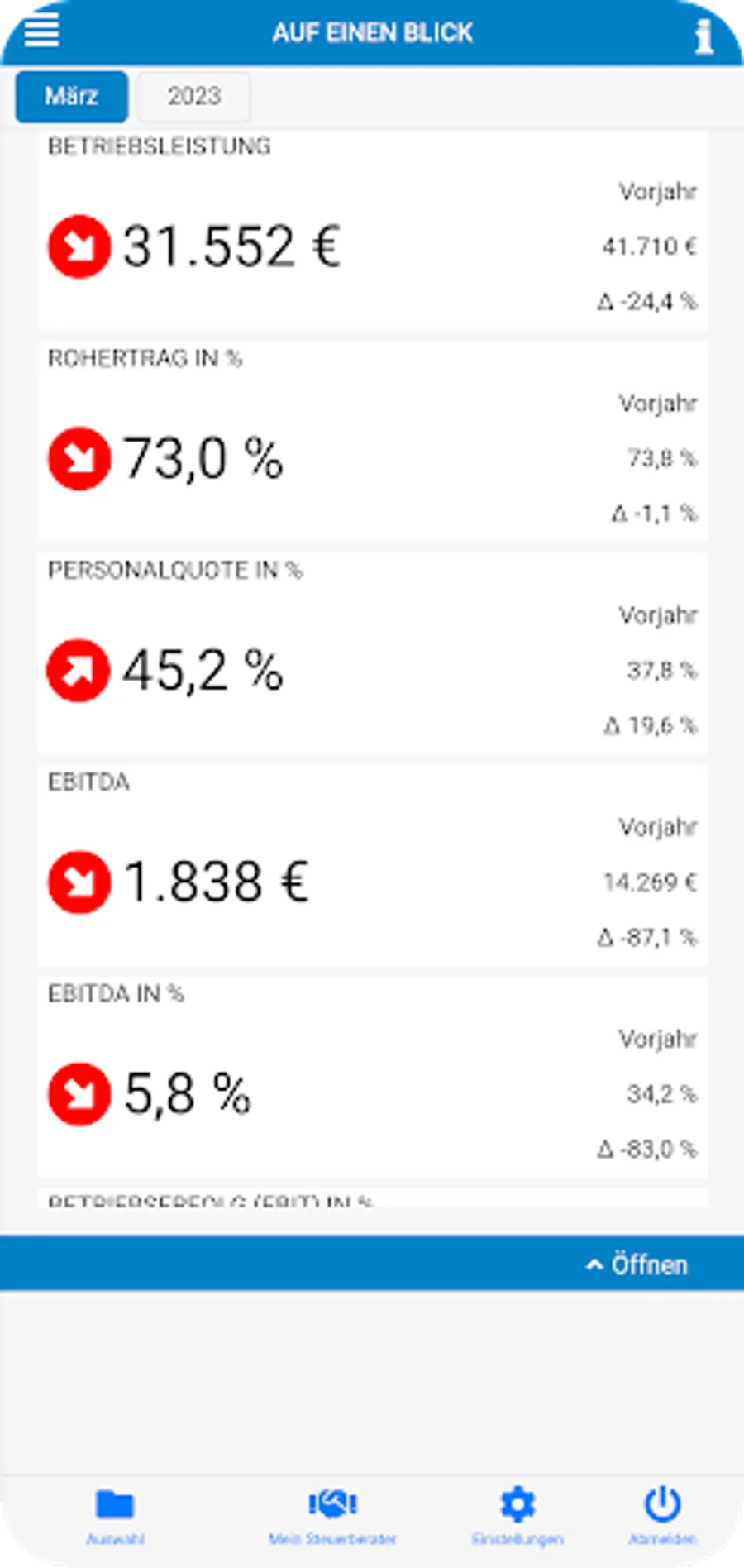
Task: Go to Mein Steuerberater tab
Action: point(332,1517)
